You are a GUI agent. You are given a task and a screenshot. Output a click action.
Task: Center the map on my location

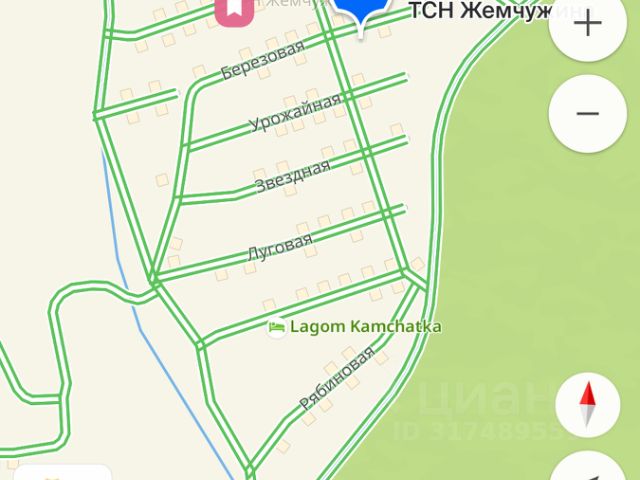[590, 470]
